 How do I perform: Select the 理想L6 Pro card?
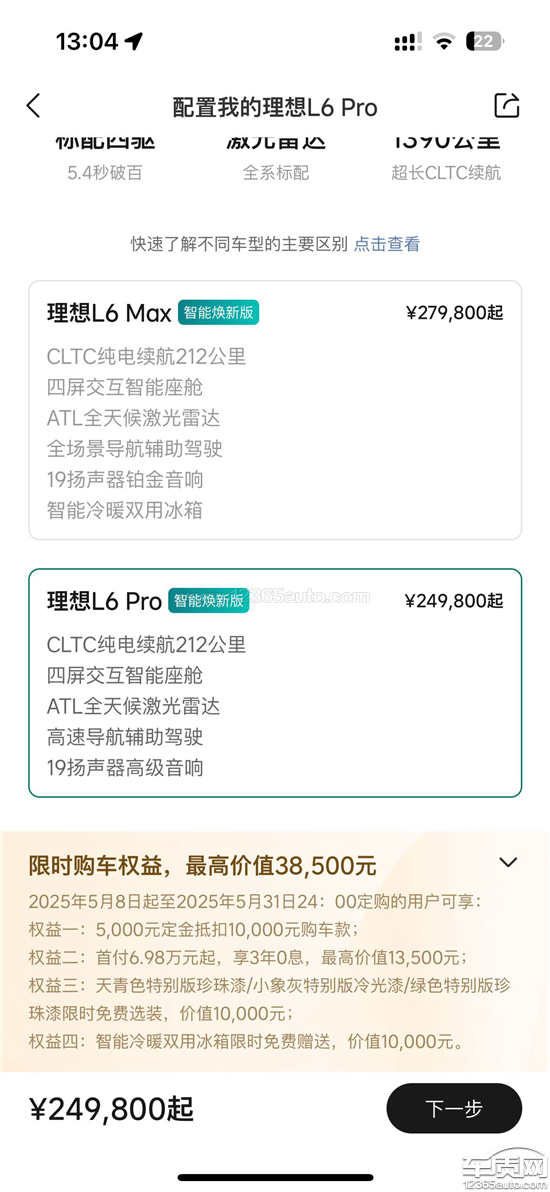pos(275,683)
